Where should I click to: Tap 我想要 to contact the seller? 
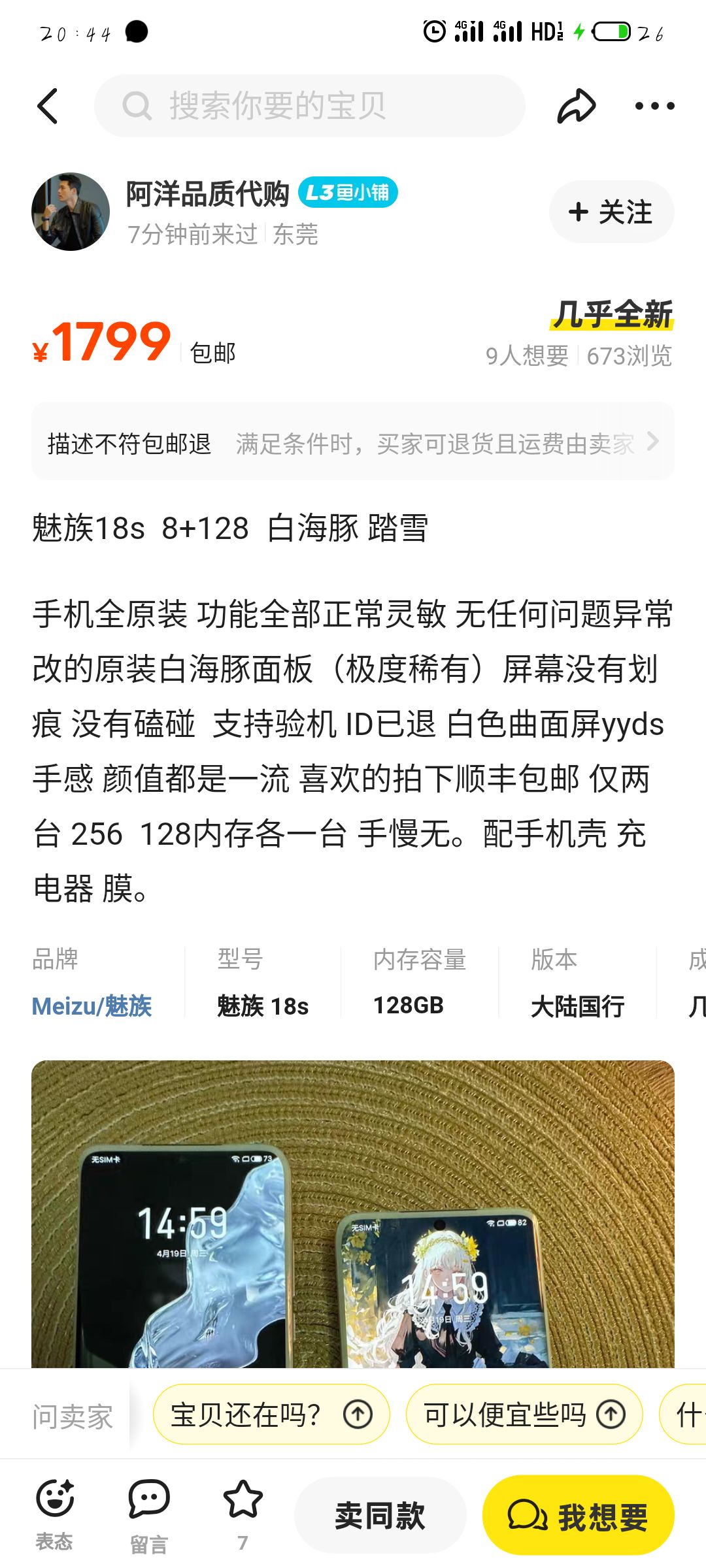tap(579, 1515)
